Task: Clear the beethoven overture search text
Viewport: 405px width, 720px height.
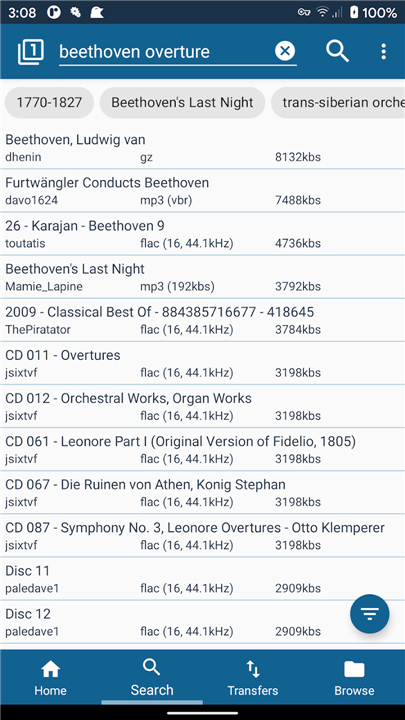Action: 285,51
